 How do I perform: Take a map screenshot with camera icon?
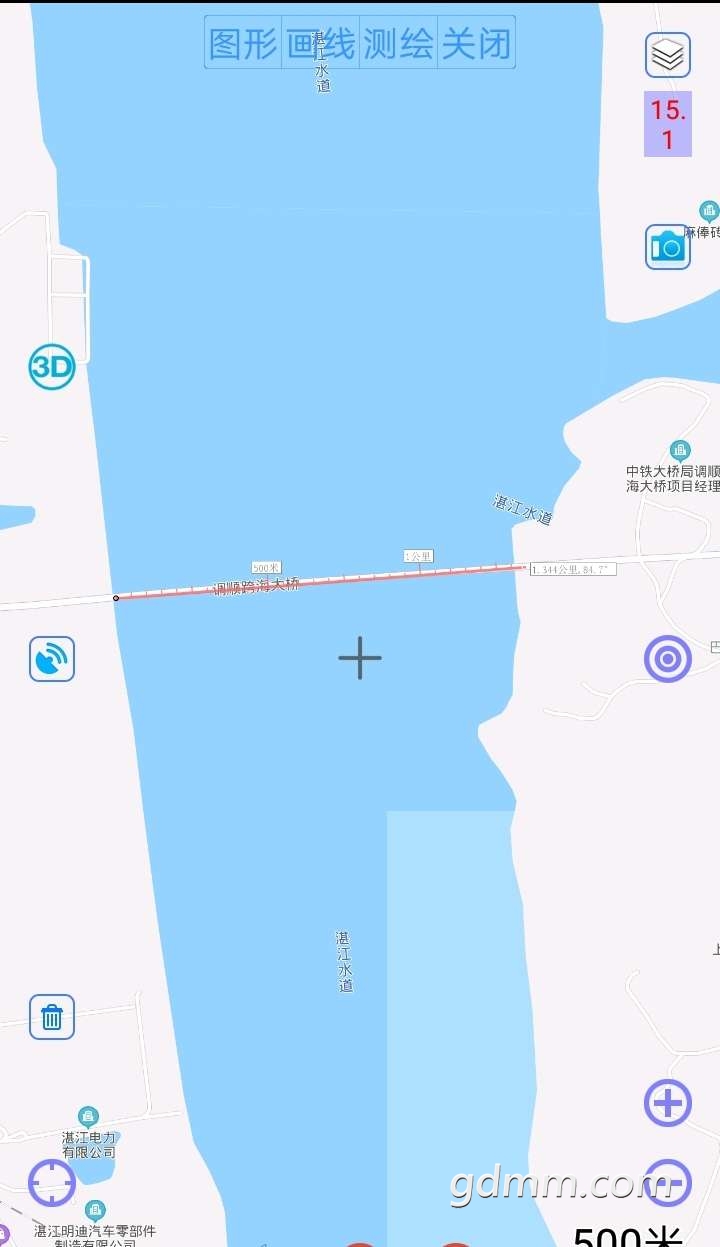667,246
